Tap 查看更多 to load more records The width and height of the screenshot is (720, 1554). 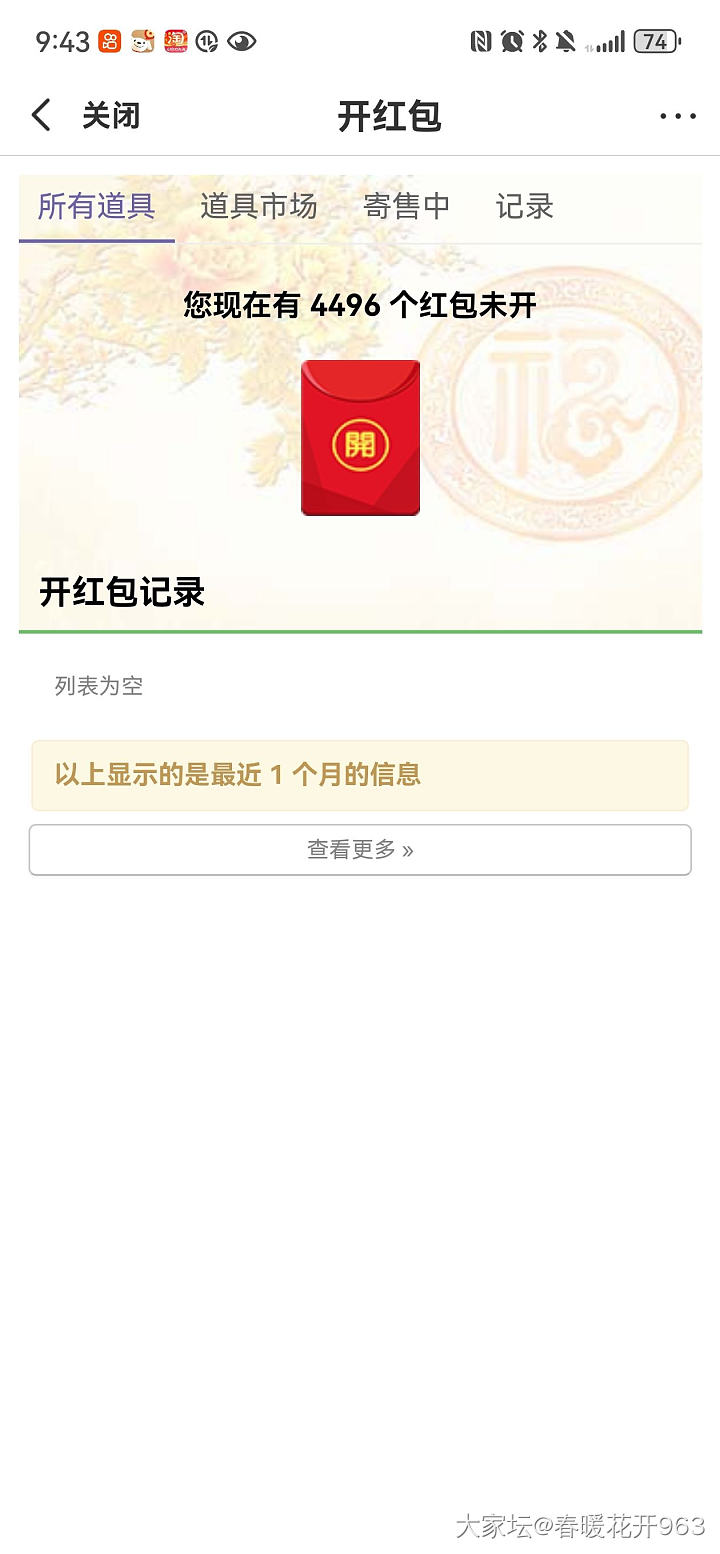360,850
